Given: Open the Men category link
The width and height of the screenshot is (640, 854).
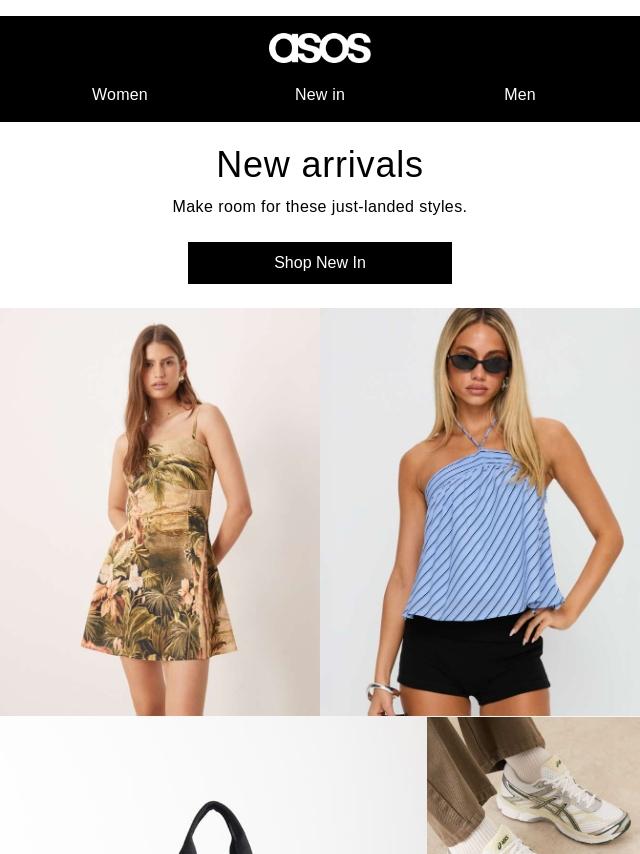Looking at the screenshot, I should [x=519, y=94].
